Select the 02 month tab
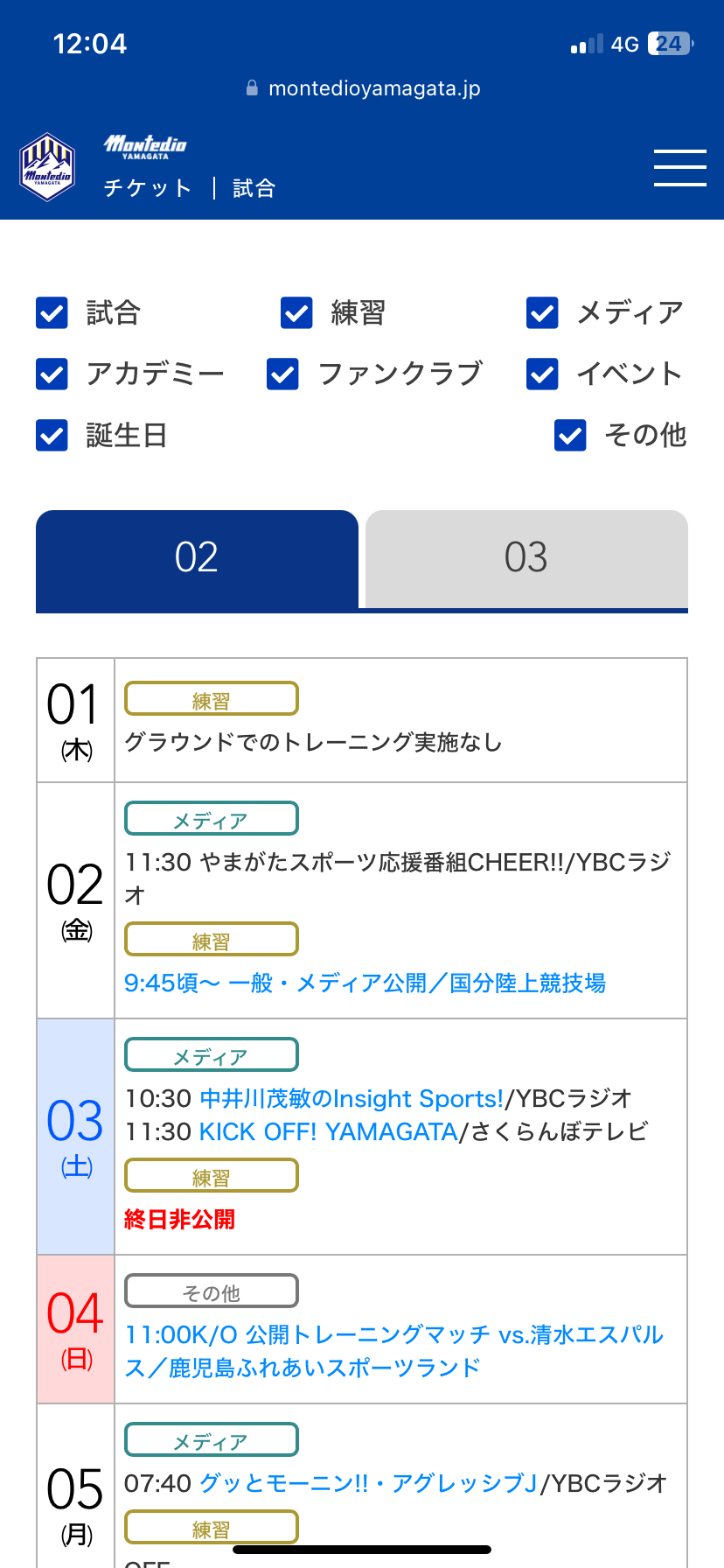The width and height of the screenshot is (724, 1568). pyautogui.click(x=197, y=558)
